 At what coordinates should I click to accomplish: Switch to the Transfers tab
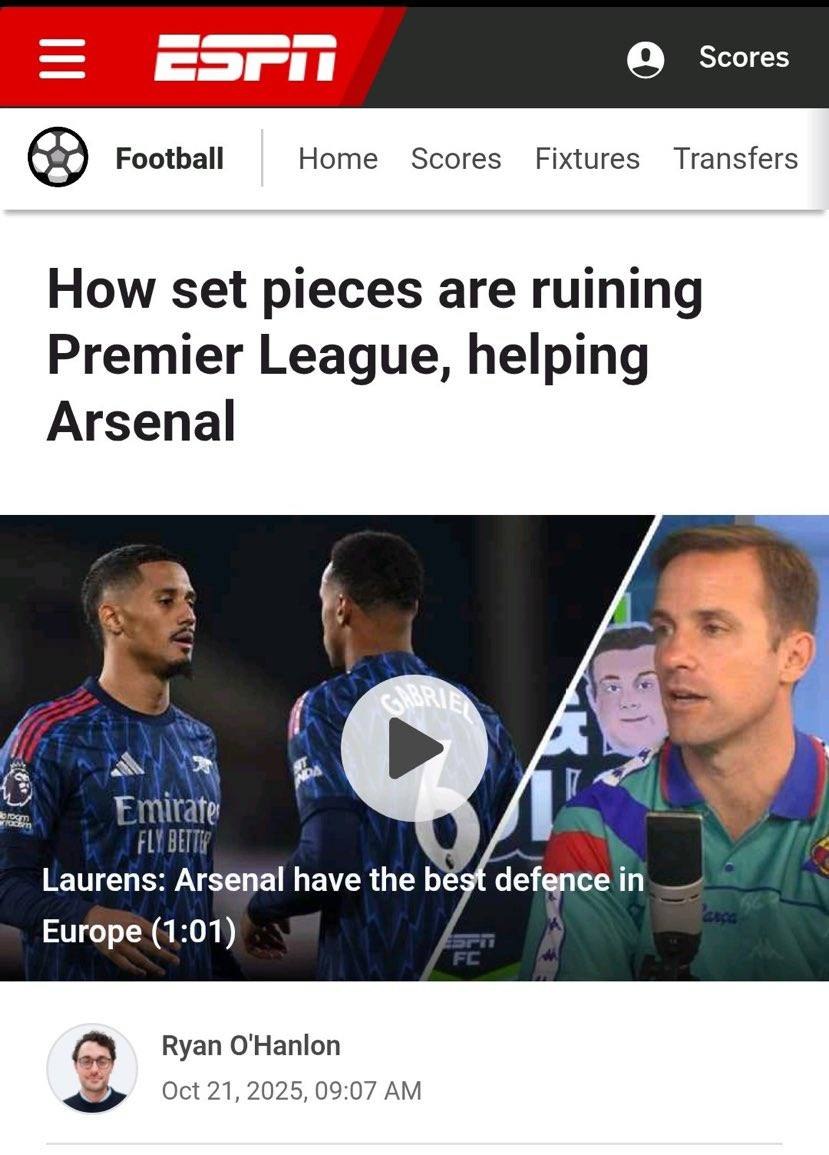pos(735,158)
